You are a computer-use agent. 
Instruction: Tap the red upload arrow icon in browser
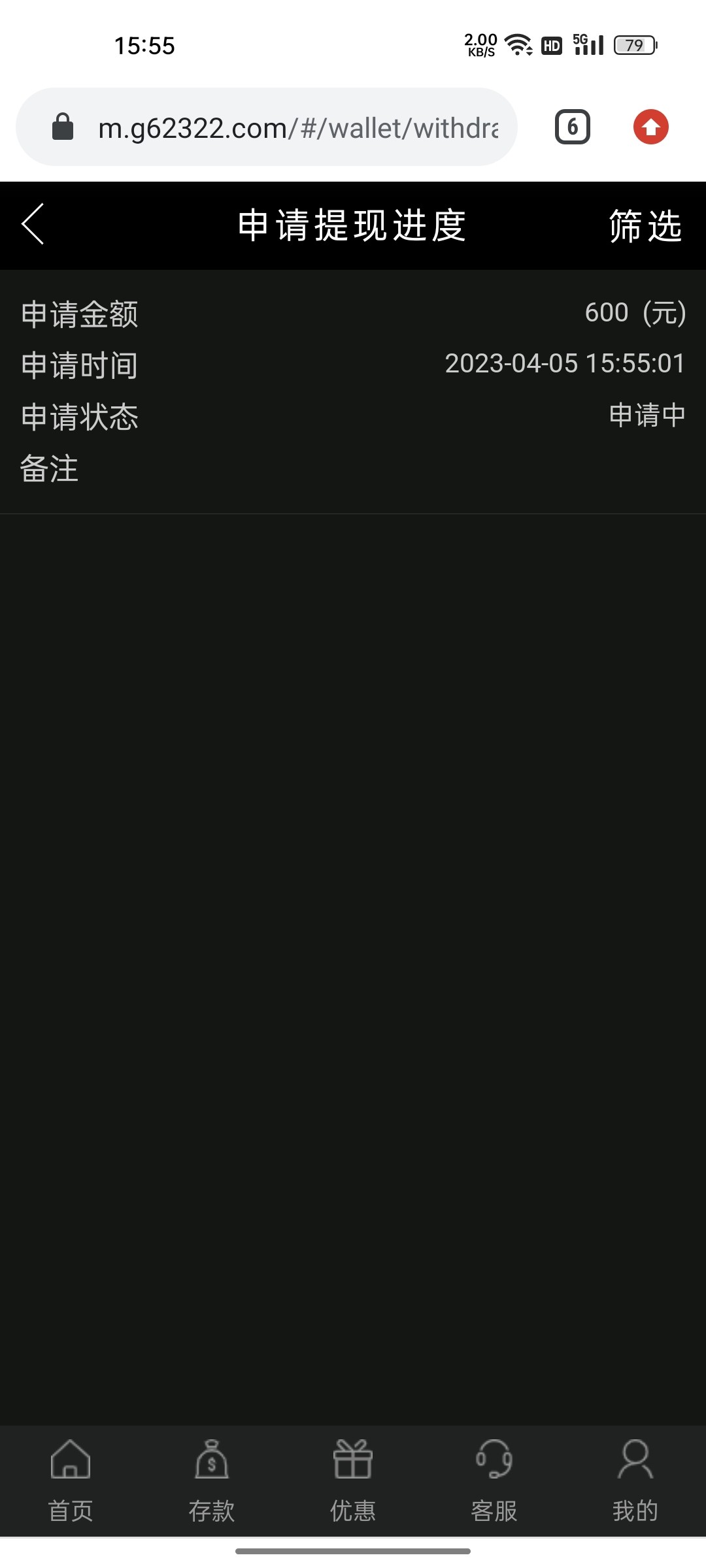click(650, 127)
